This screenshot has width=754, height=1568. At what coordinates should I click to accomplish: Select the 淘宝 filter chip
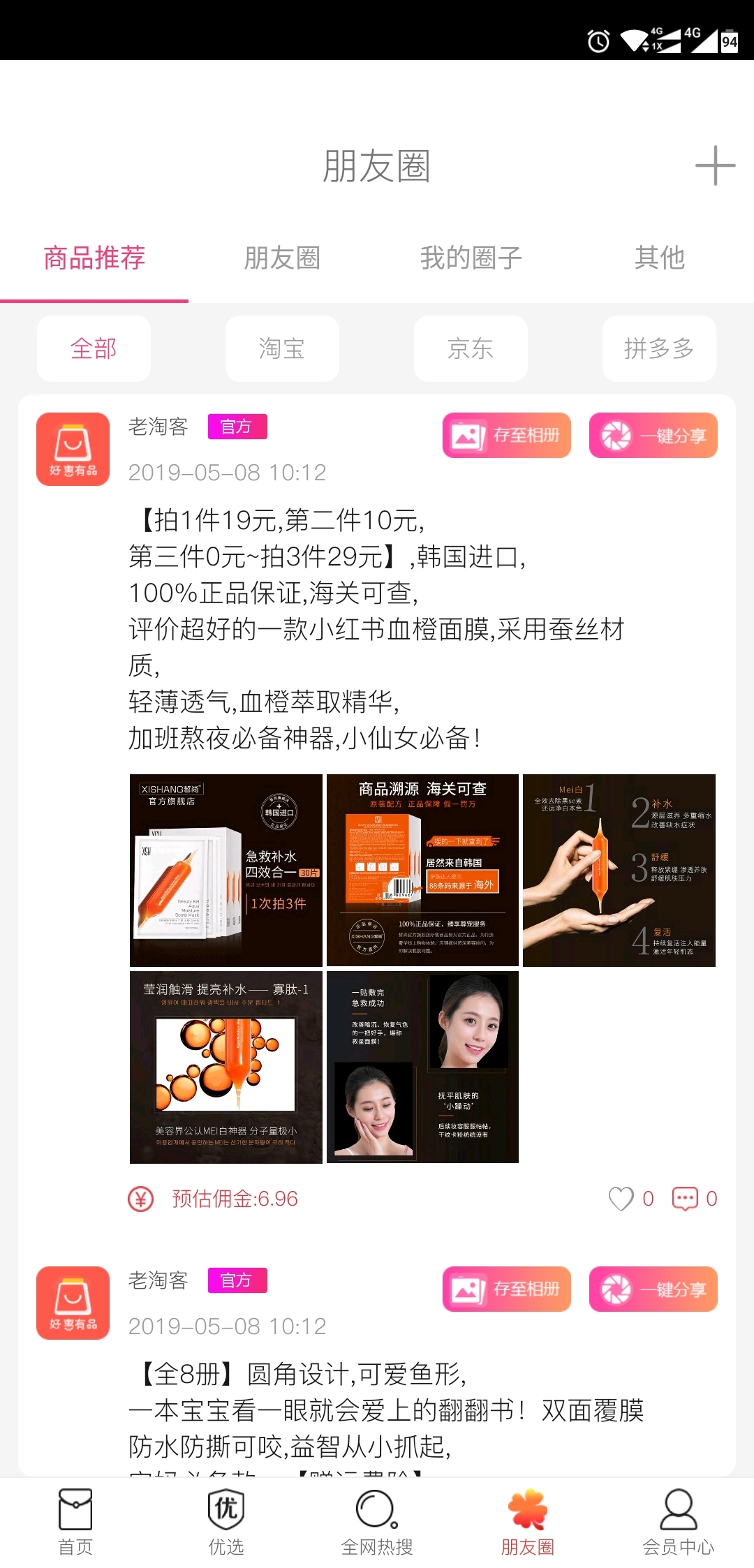pyautogui.click(x=282, y=348)
